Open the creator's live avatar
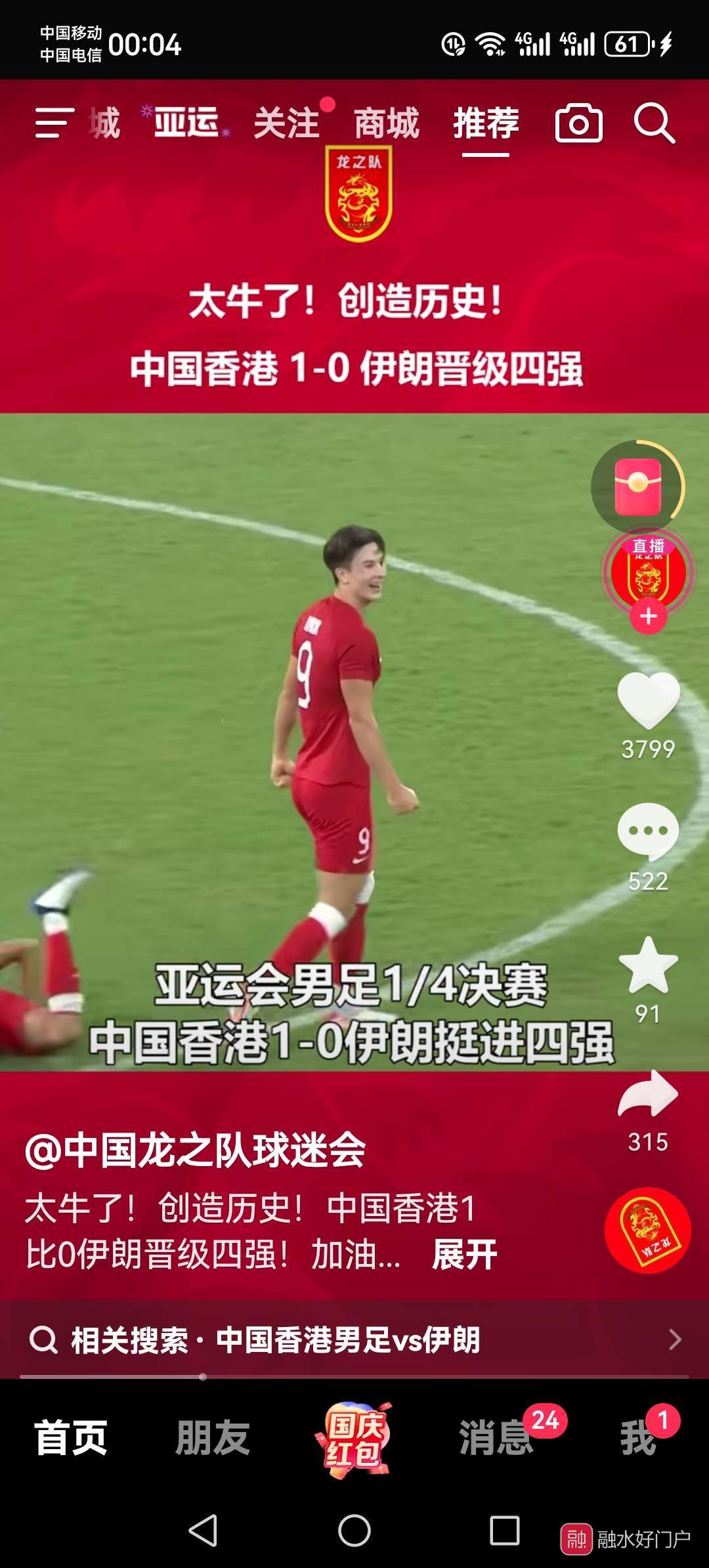 [x=648, y=570]
